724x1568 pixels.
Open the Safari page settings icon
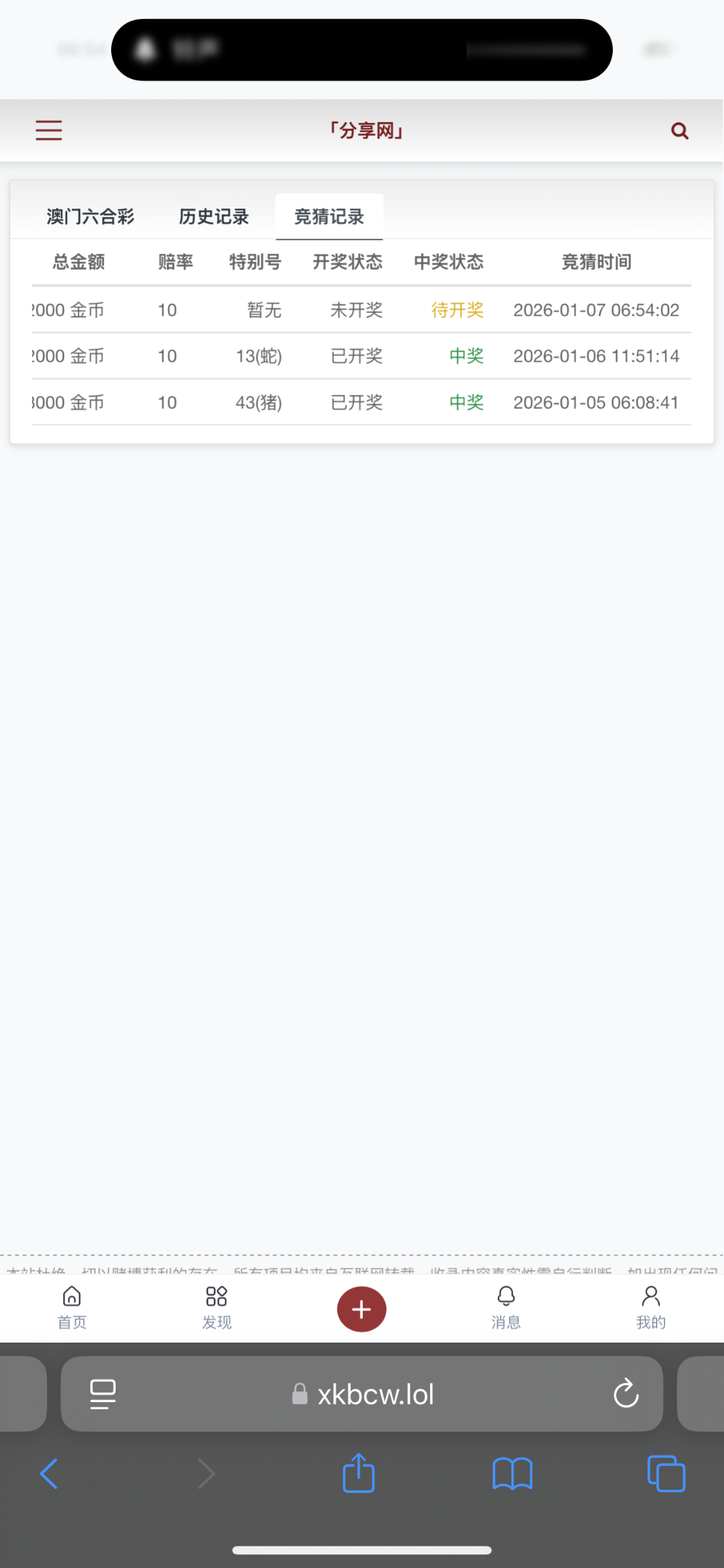(103, 1394)
